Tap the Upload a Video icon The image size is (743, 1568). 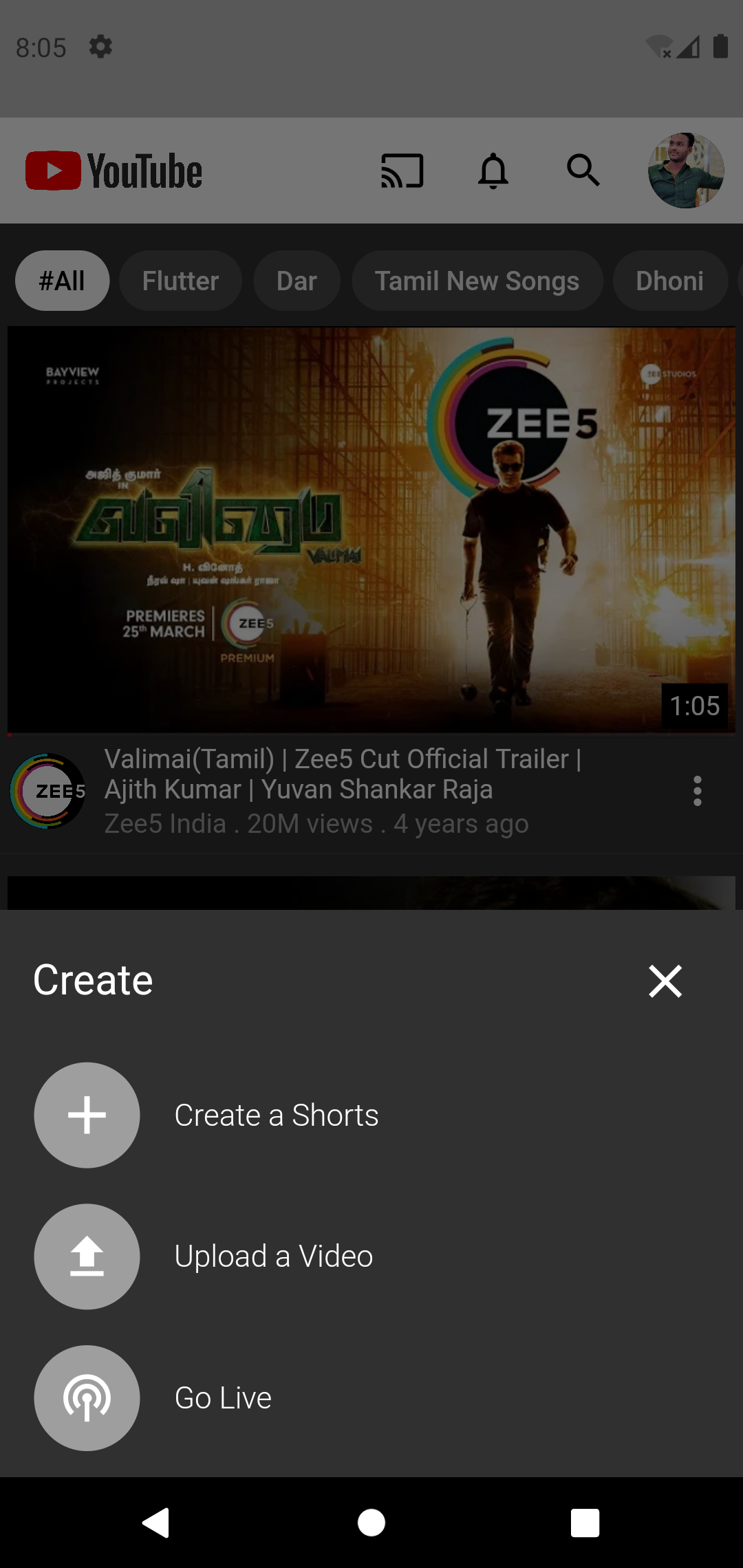86,1256
